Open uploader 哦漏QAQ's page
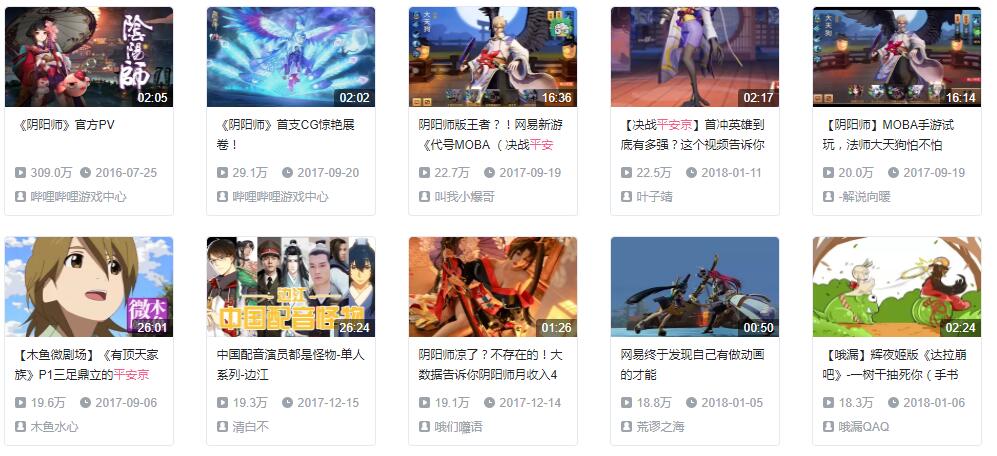997x456 pixels. 863,427
